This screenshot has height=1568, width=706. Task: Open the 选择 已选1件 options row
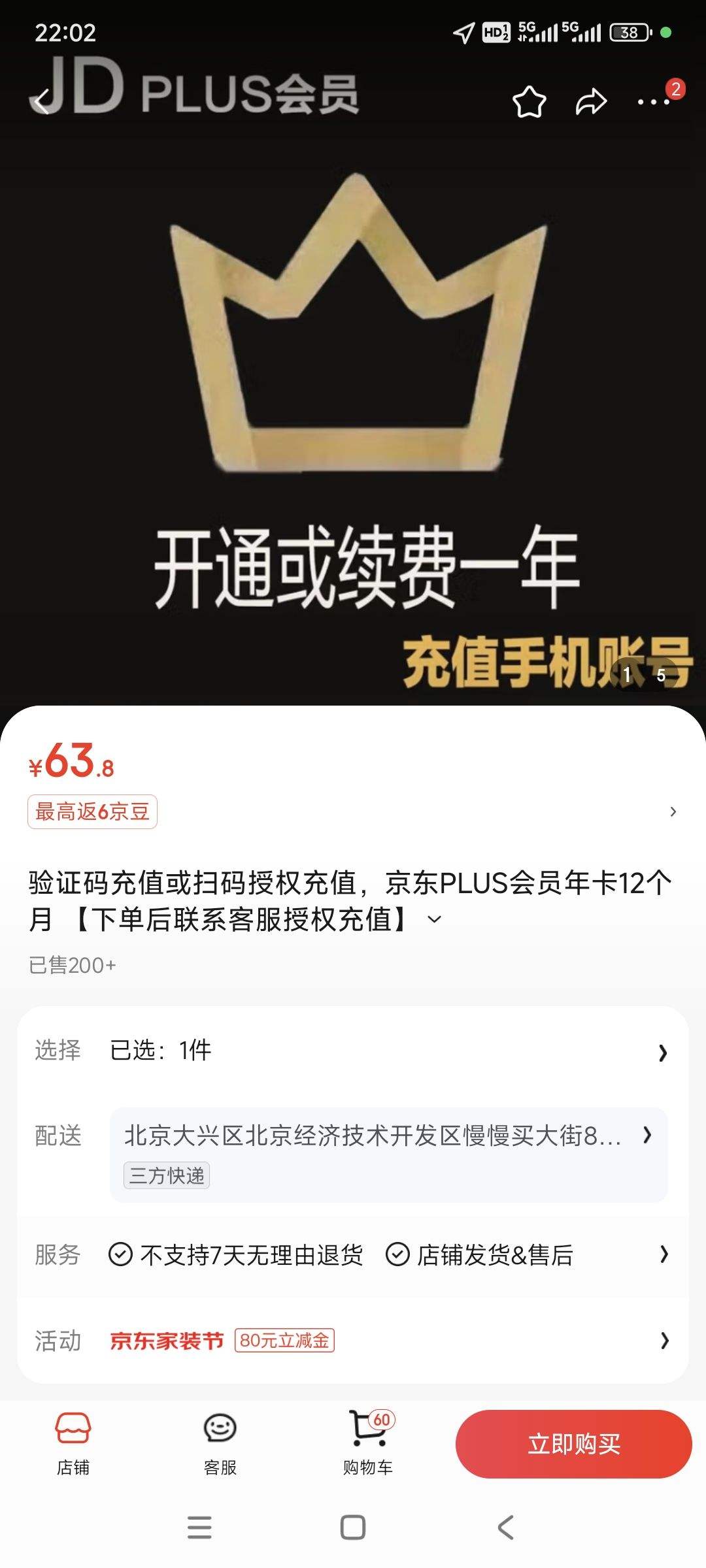click(x=353, y=1051)
